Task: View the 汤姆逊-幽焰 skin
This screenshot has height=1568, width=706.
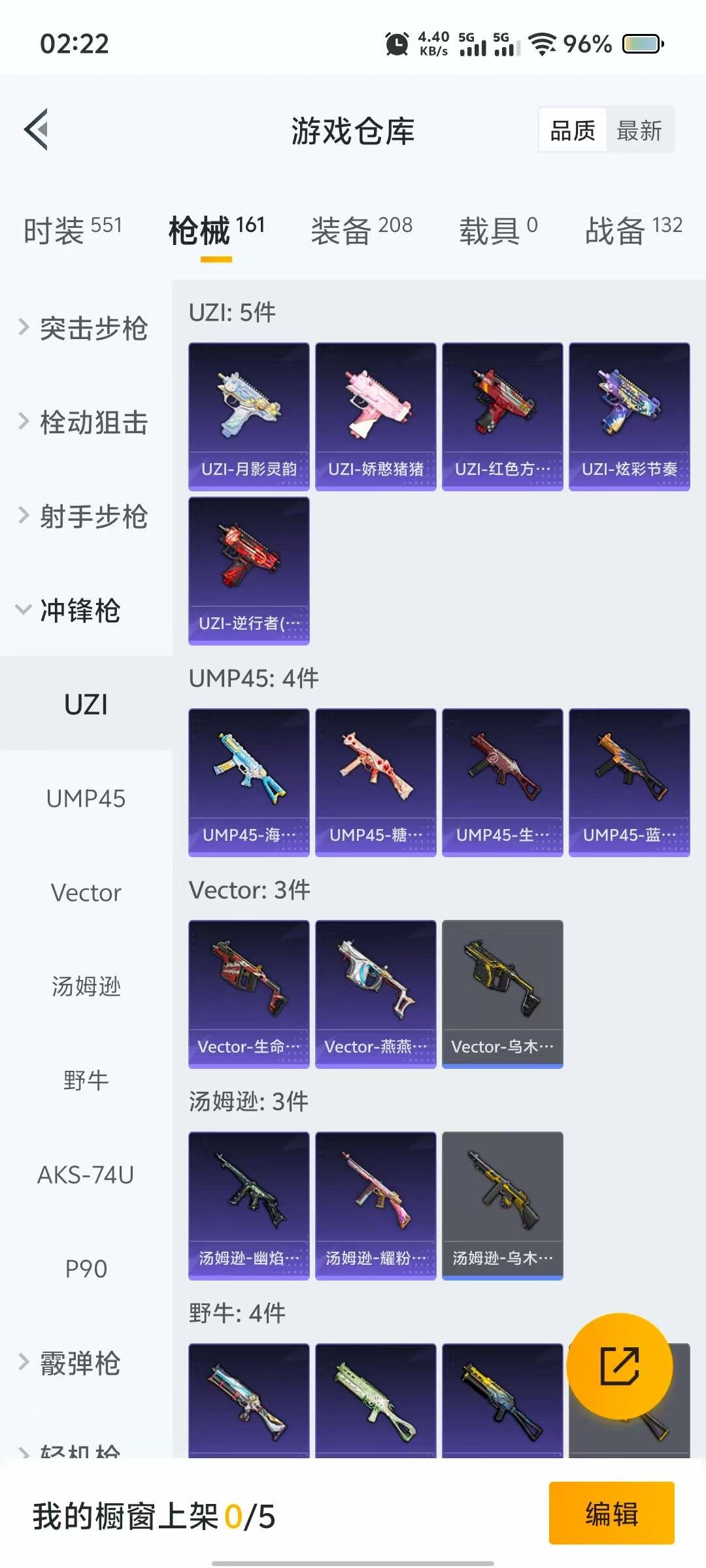Action: [249, 1206]
